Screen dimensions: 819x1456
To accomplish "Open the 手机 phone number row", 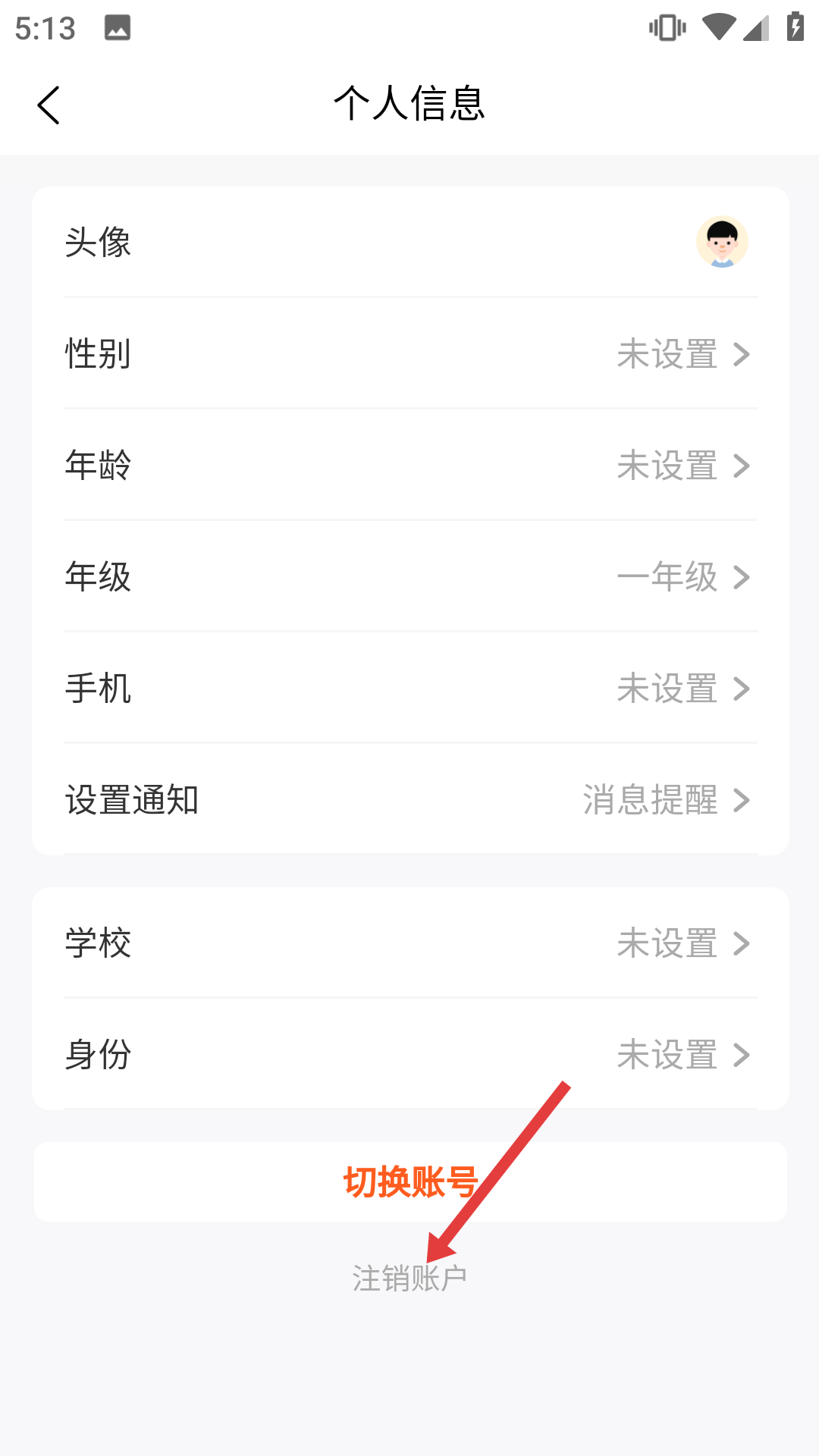I will click(x=409, y=688).
